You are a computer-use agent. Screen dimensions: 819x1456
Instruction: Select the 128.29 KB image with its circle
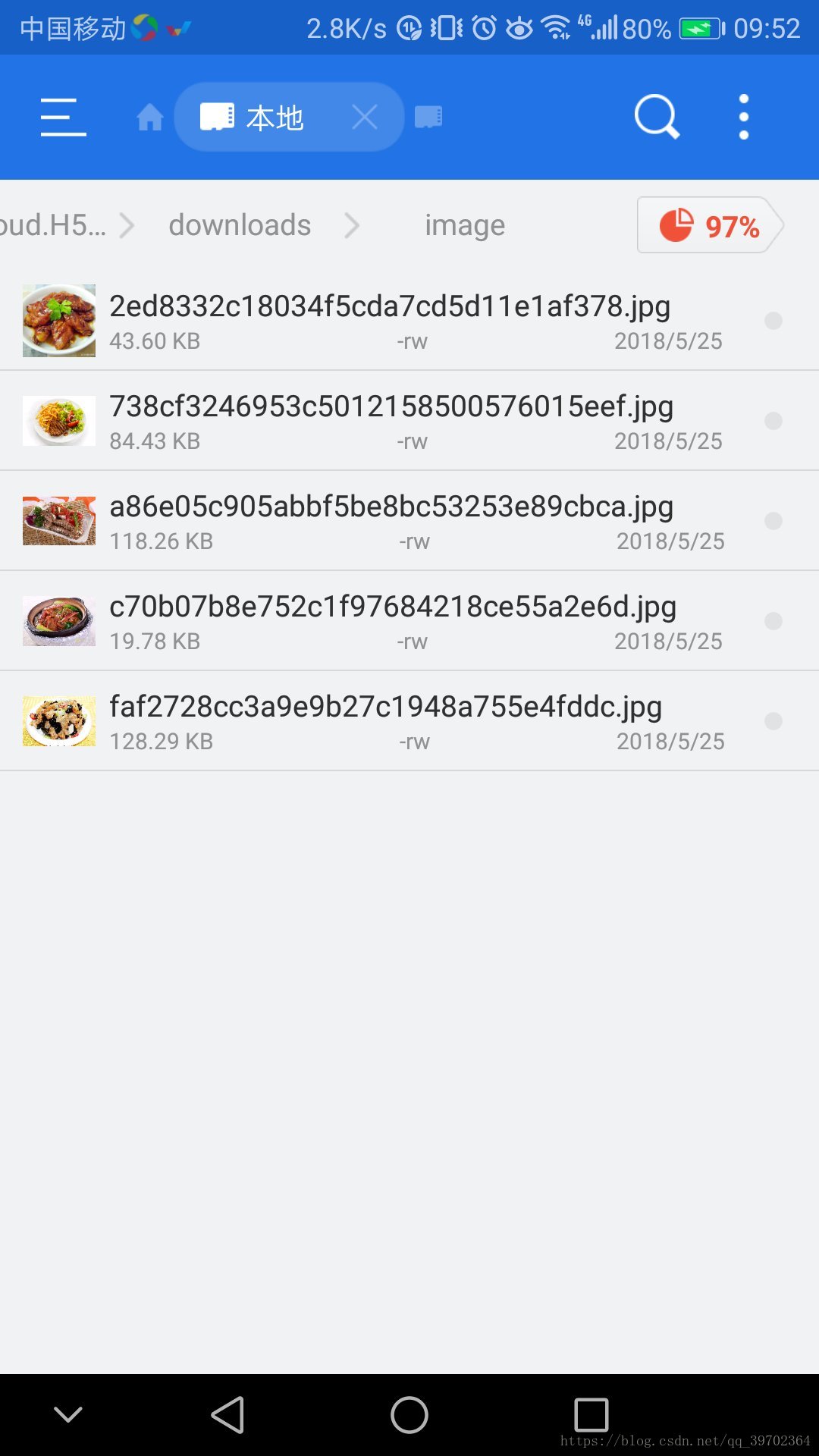click(773, 721)
